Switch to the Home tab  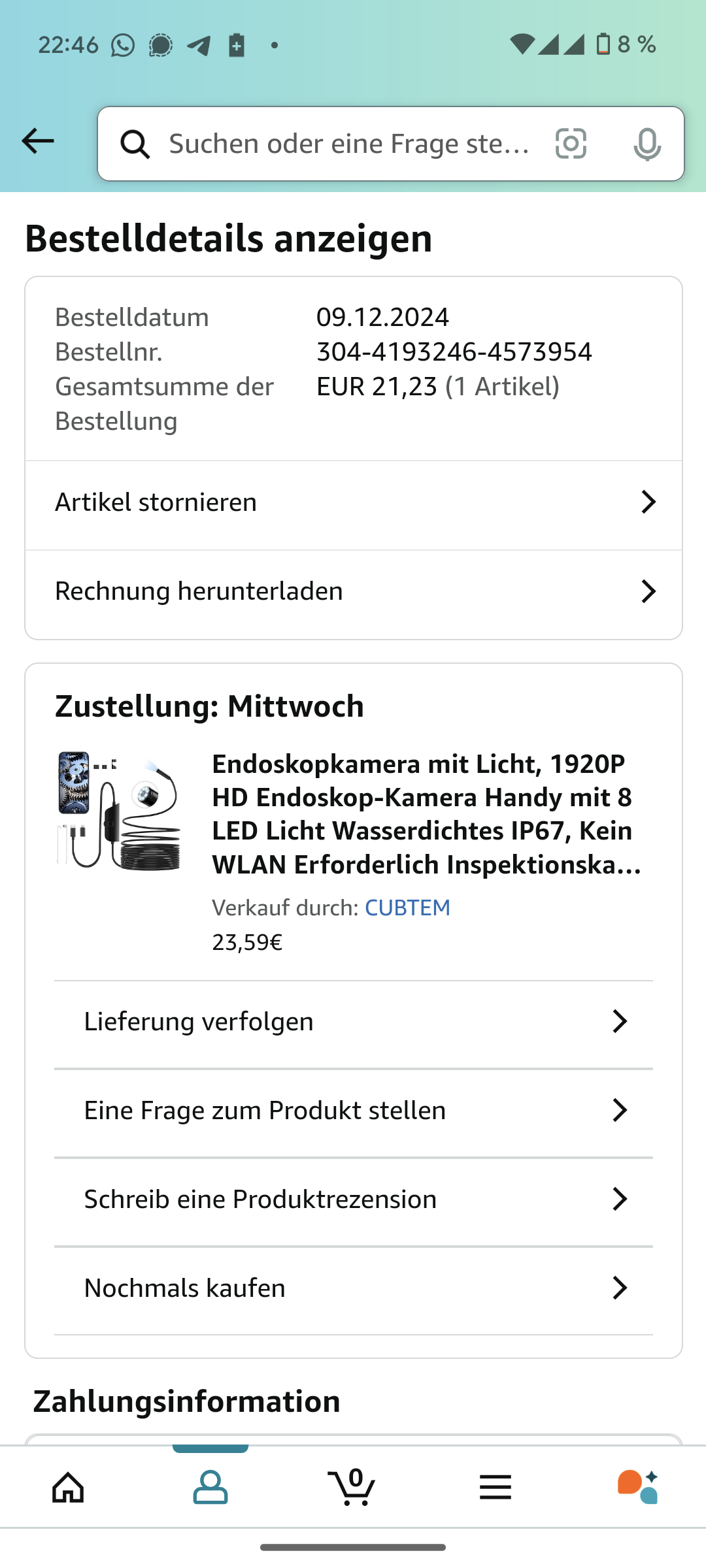click(x=69, y=1487)
